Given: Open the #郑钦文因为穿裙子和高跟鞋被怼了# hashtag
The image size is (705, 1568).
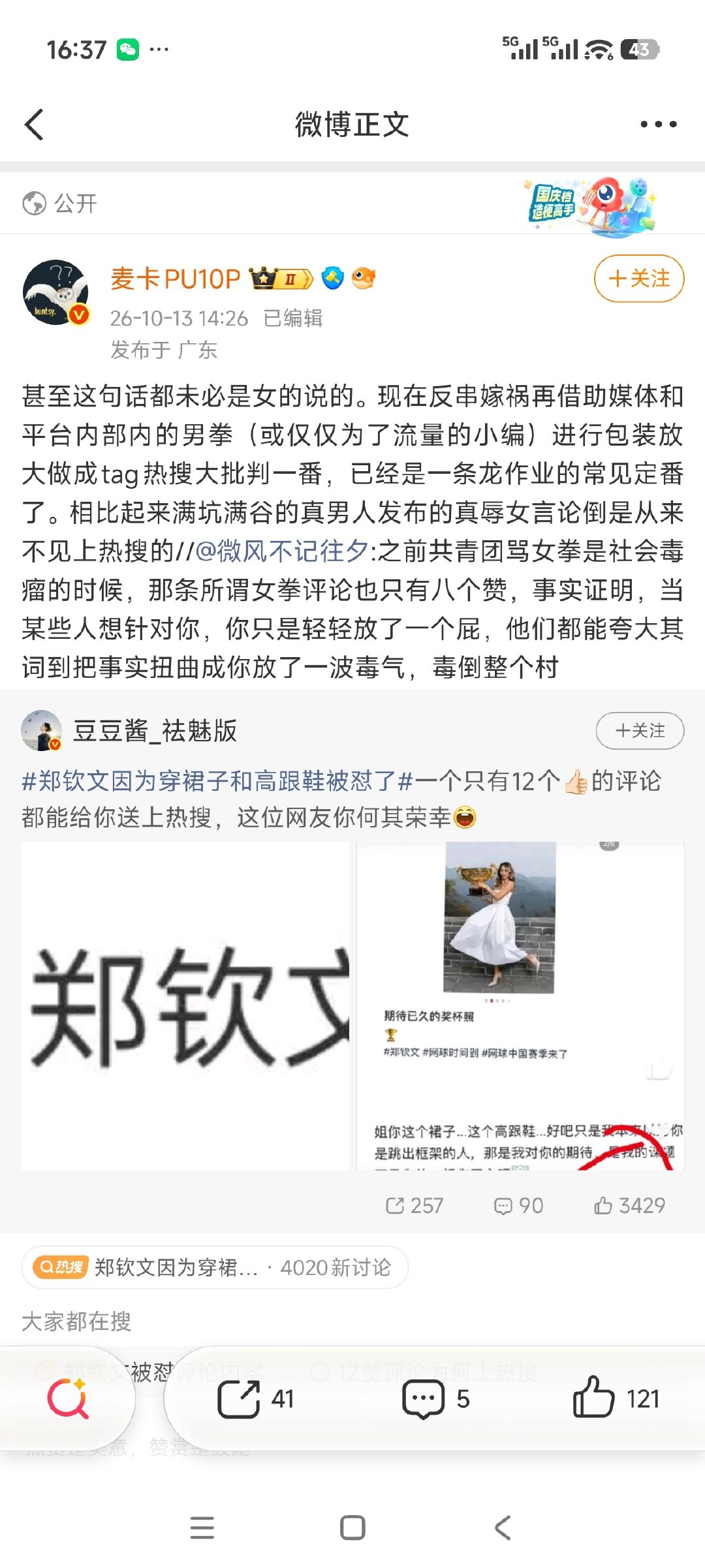Looking at the screenshot, I should click(217, 781).
